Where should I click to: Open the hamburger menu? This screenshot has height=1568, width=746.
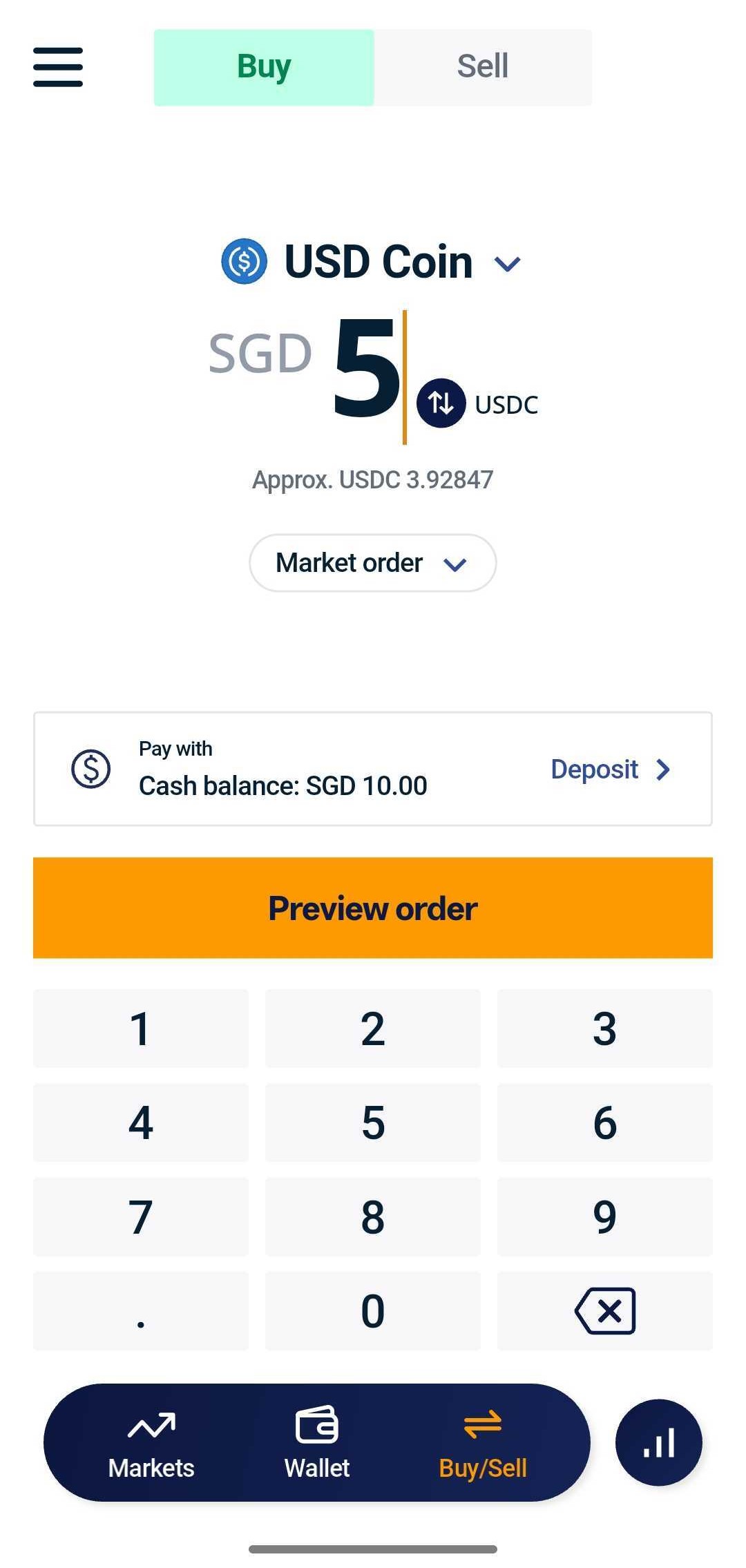tap(58, 67)
